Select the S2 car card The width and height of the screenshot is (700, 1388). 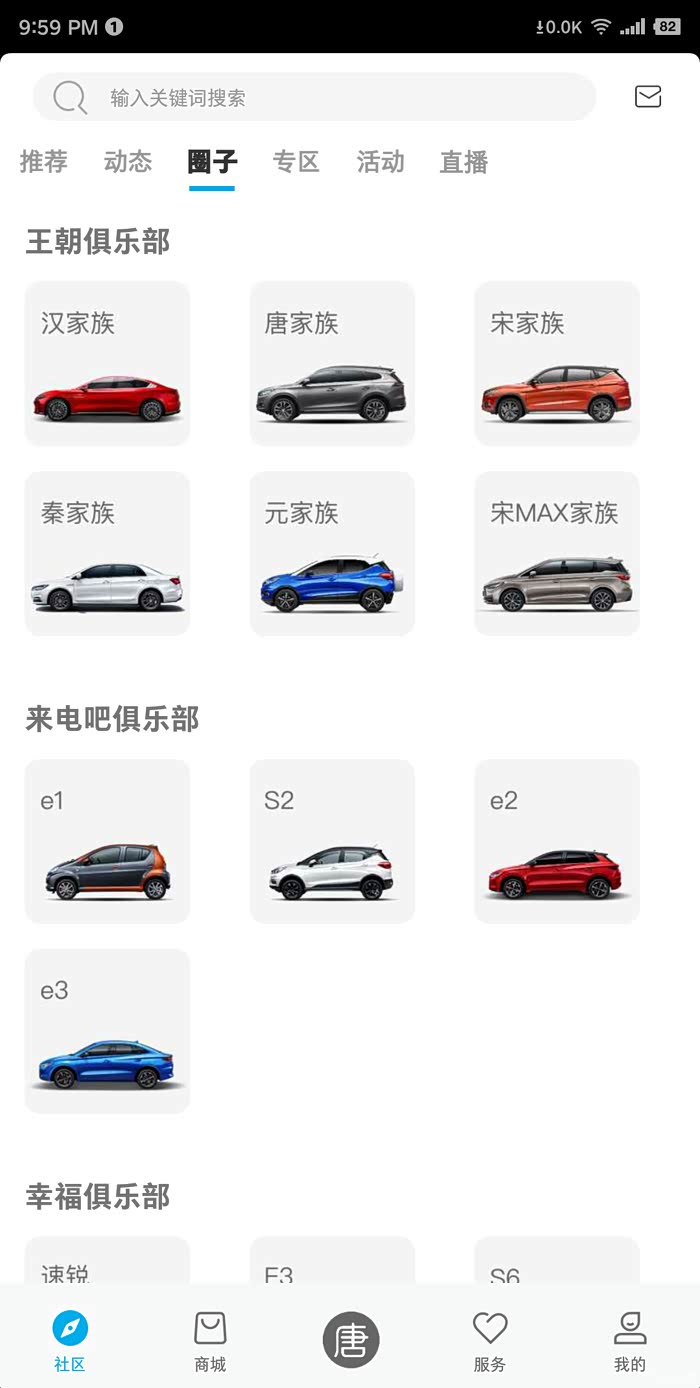[332, 842]
